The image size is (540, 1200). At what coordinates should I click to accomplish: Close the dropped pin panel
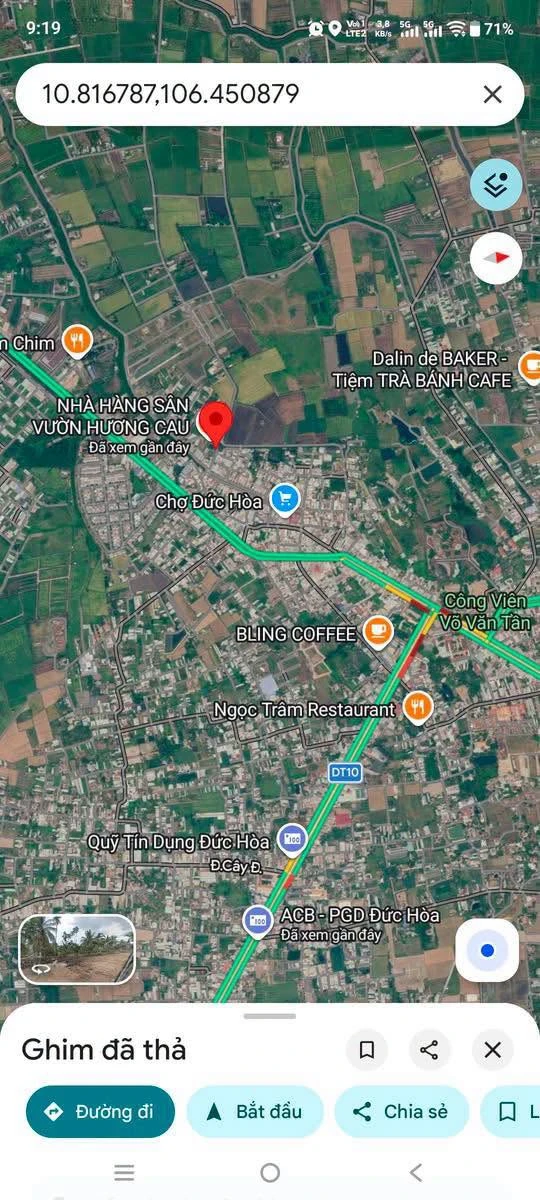point(492,1050)
